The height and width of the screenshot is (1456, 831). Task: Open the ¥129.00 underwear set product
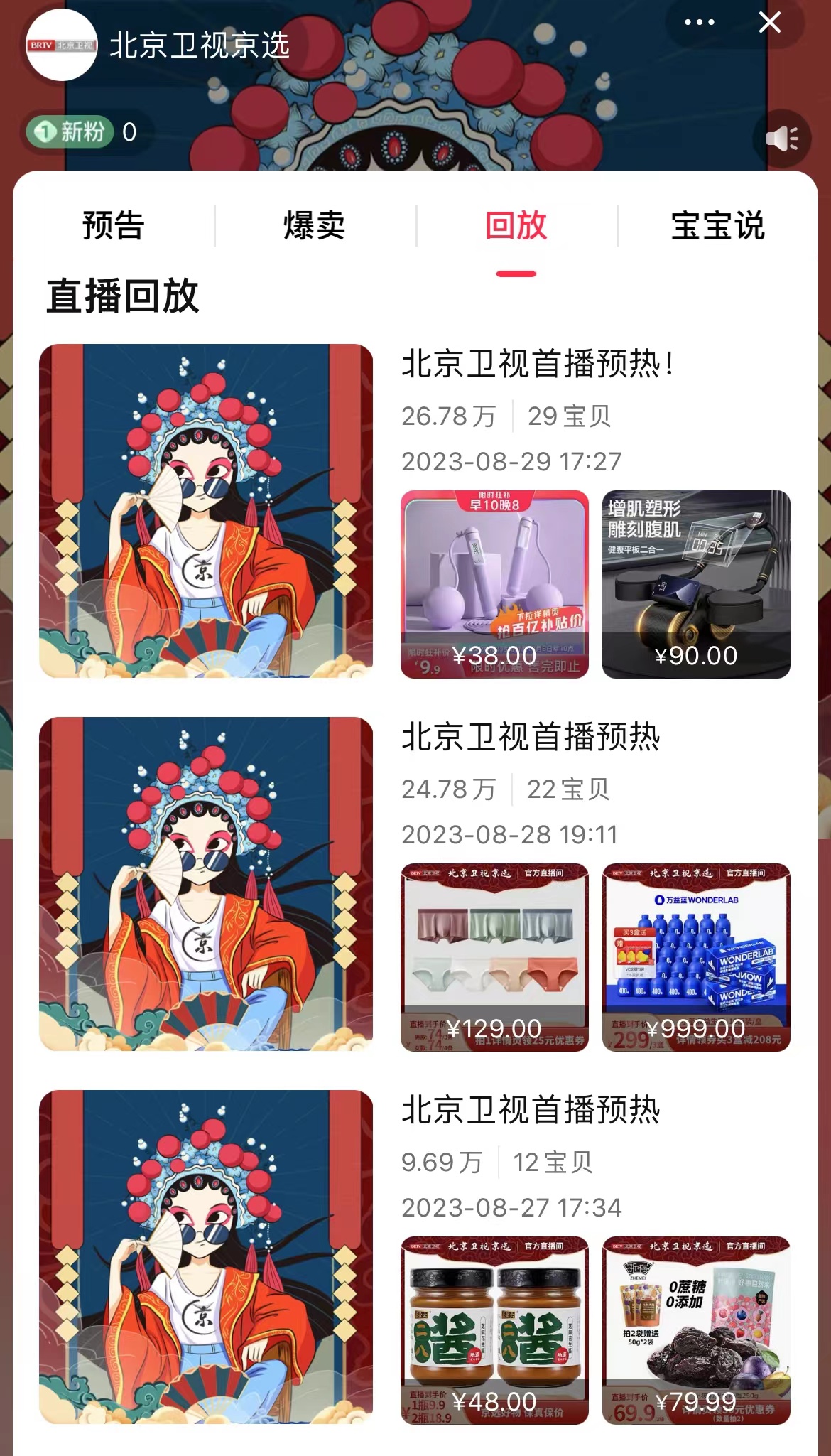pyautogui.click(x=495, y=954)
